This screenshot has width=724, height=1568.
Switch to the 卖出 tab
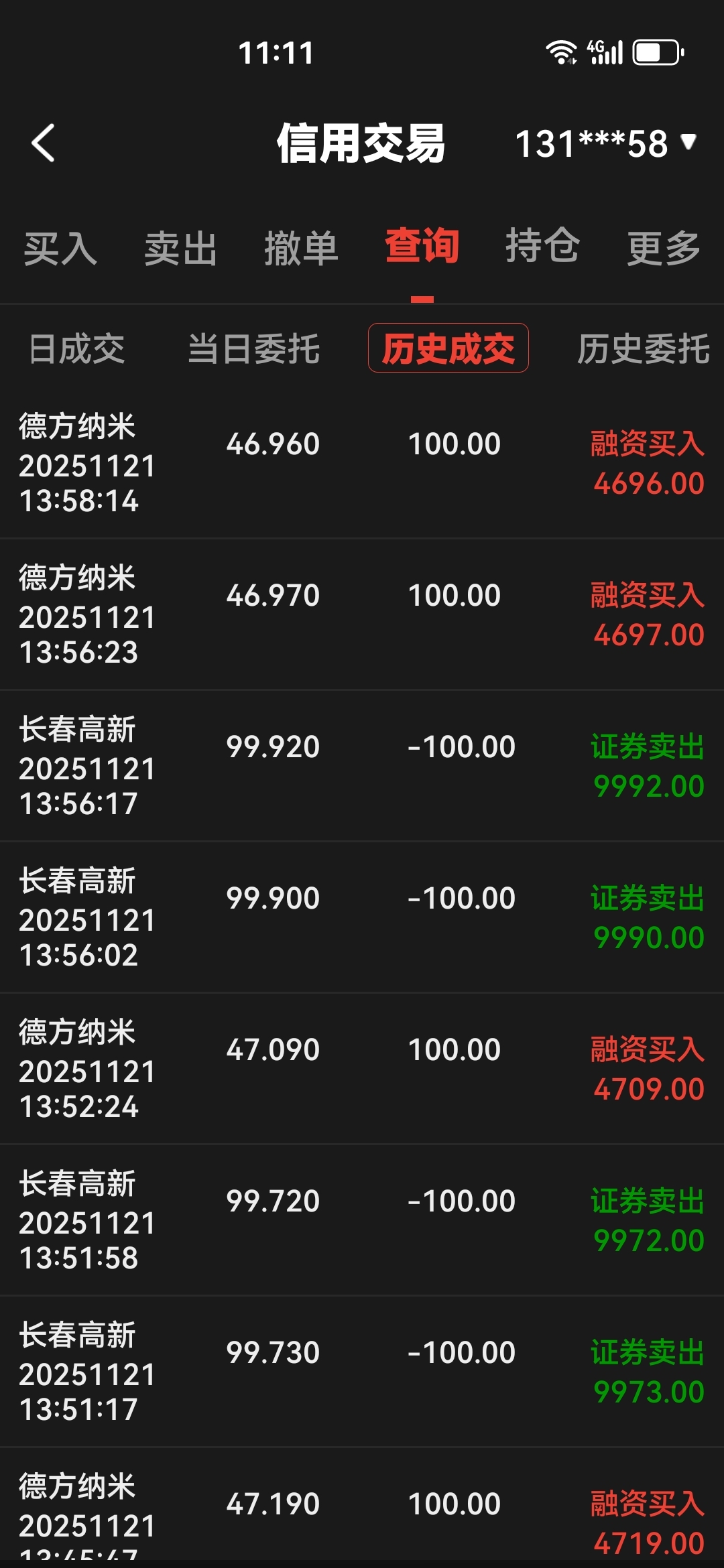(x=180, y=248)
